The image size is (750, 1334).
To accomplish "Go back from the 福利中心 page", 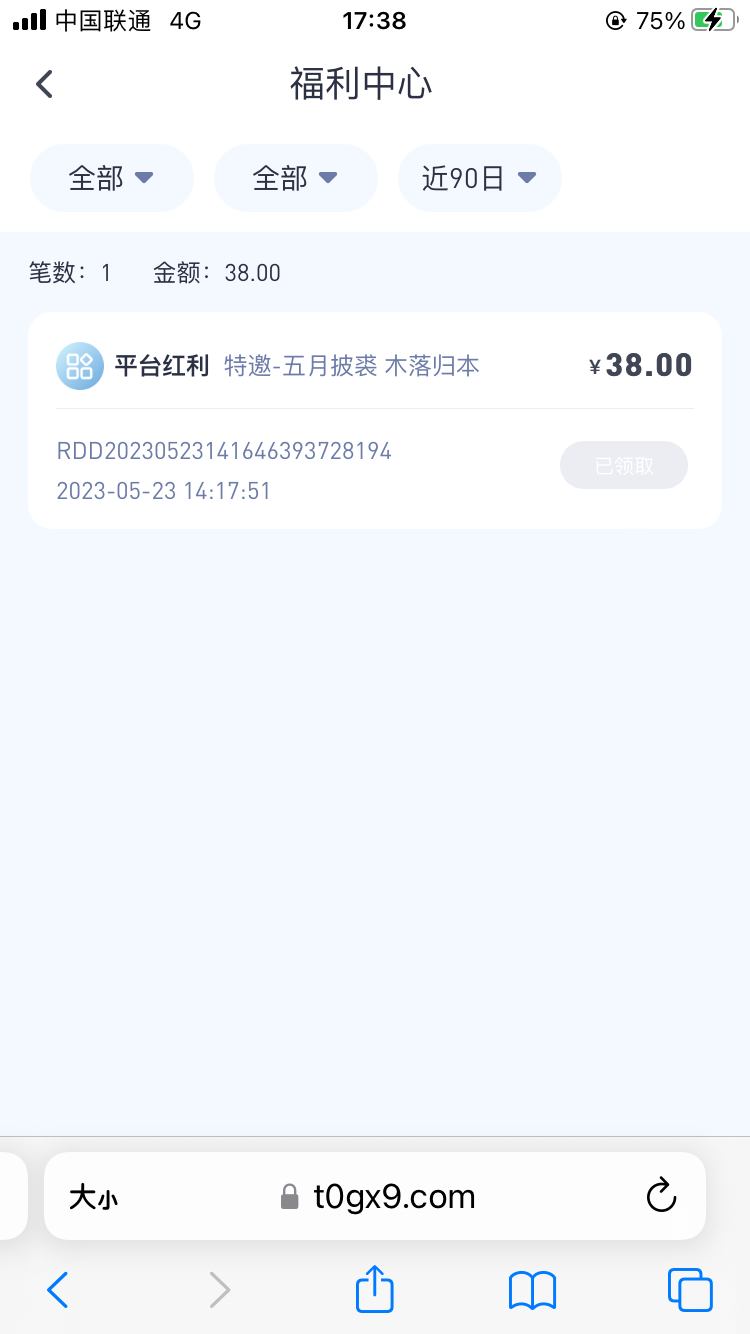I will coord(44,84).
